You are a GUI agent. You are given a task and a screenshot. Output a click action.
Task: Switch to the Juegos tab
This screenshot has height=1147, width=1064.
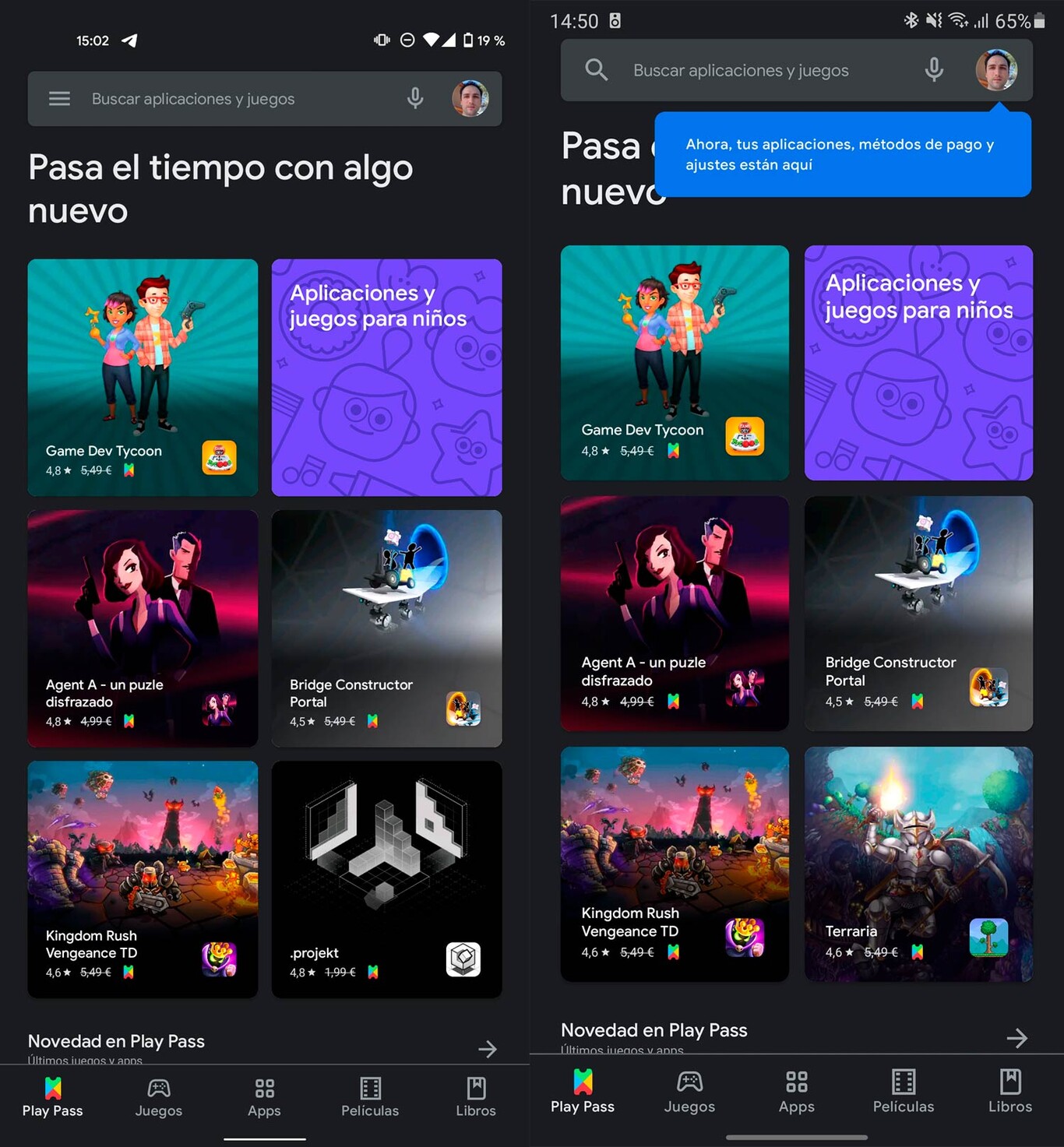pos(158,1098)
